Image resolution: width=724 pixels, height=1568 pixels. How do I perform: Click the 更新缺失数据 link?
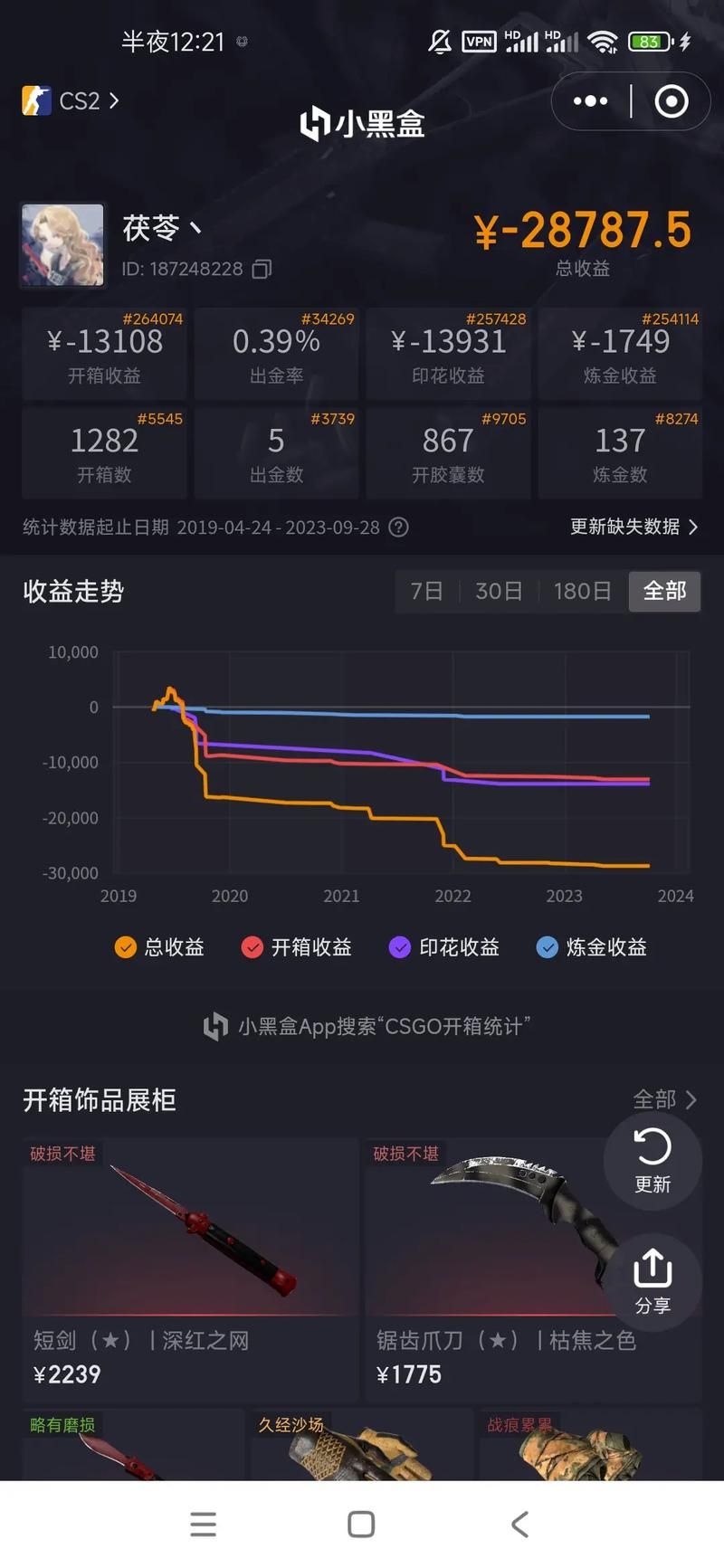(633, 527)
